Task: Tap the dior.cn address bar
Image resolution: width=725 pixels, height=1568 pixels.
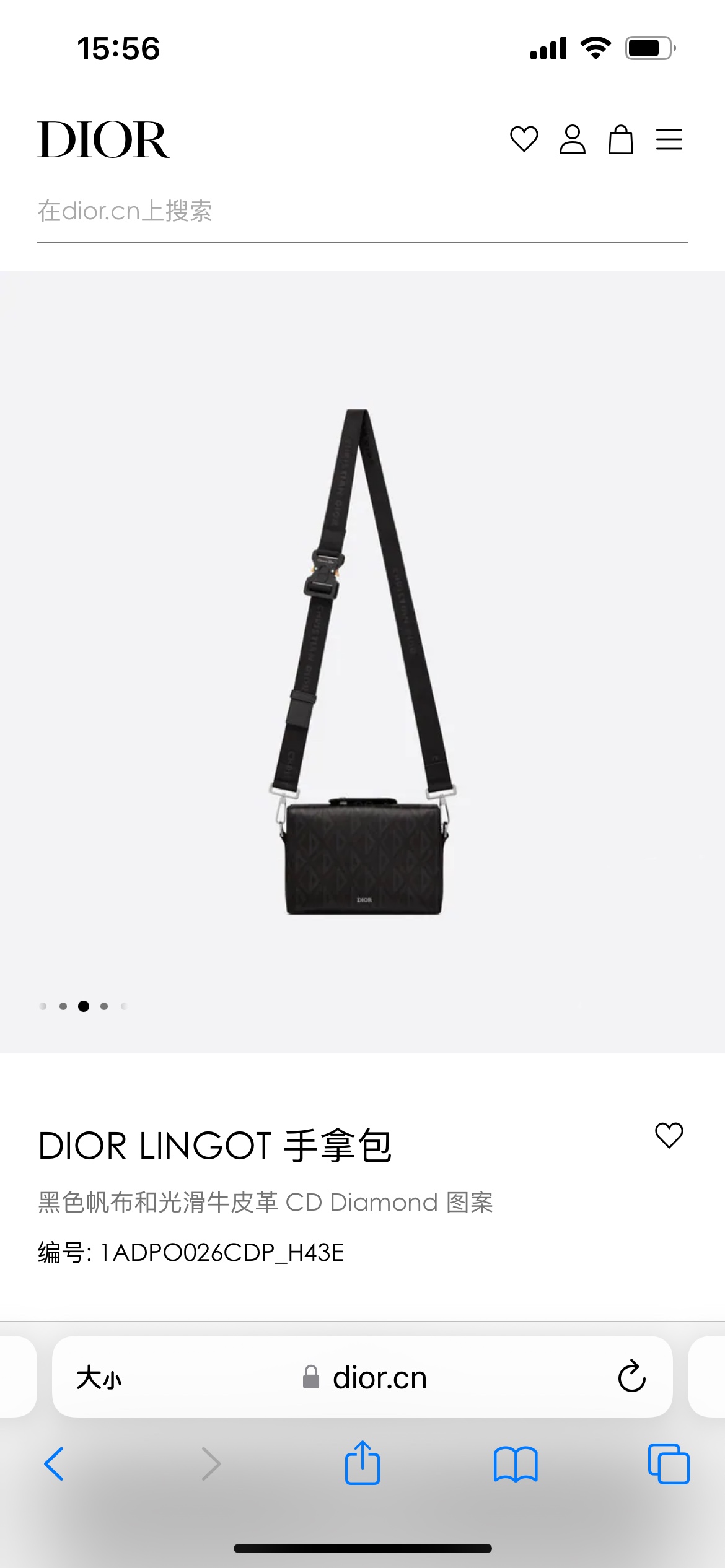Action: 362,1377
